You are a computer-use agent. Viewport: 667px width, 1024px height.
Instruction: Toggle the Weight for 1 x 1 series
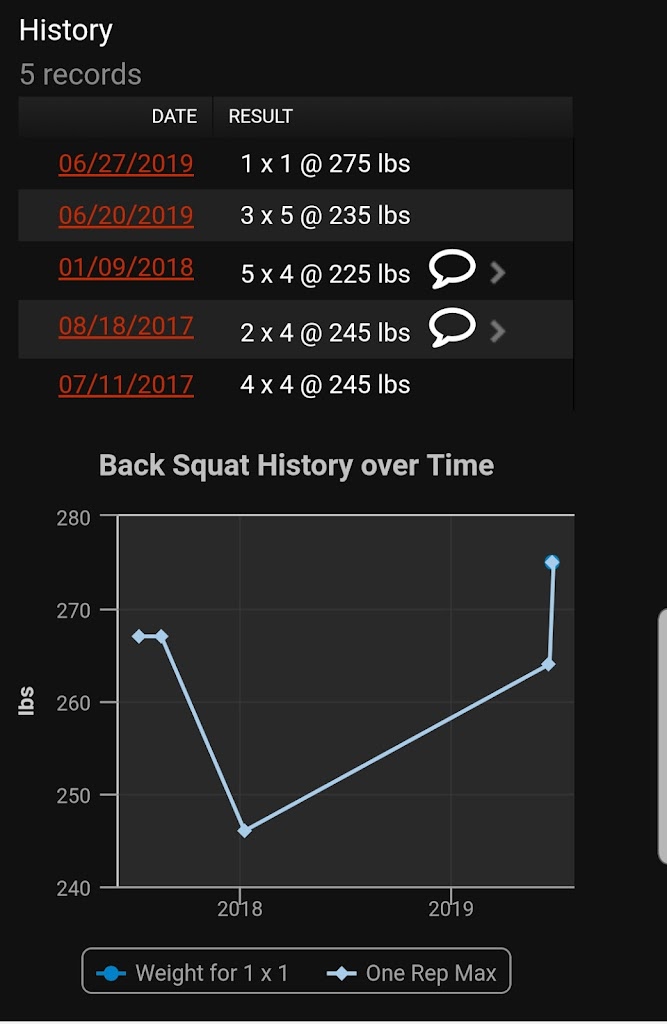192,972
